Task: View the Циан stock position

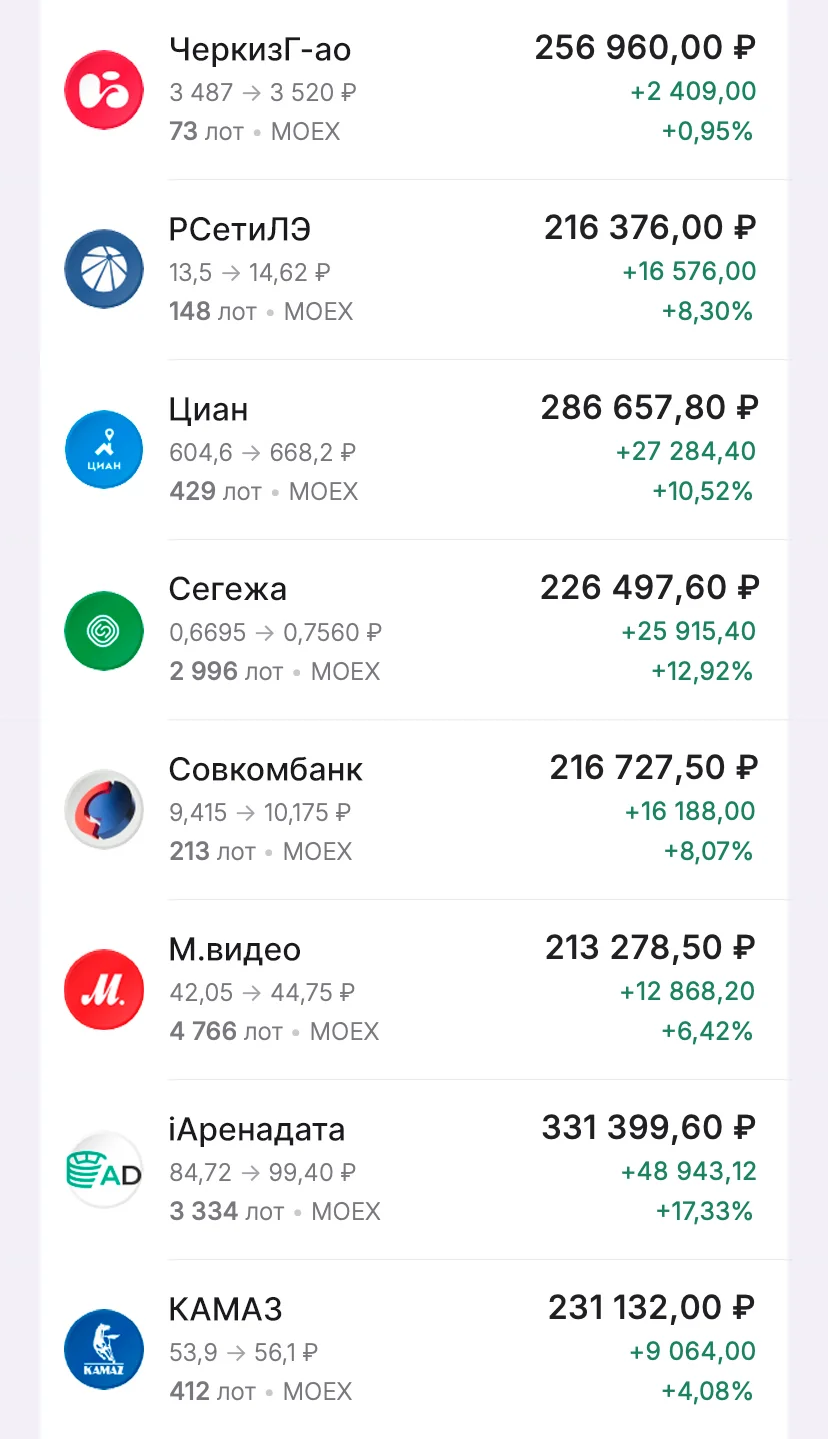Action: [x=414, y=450]
